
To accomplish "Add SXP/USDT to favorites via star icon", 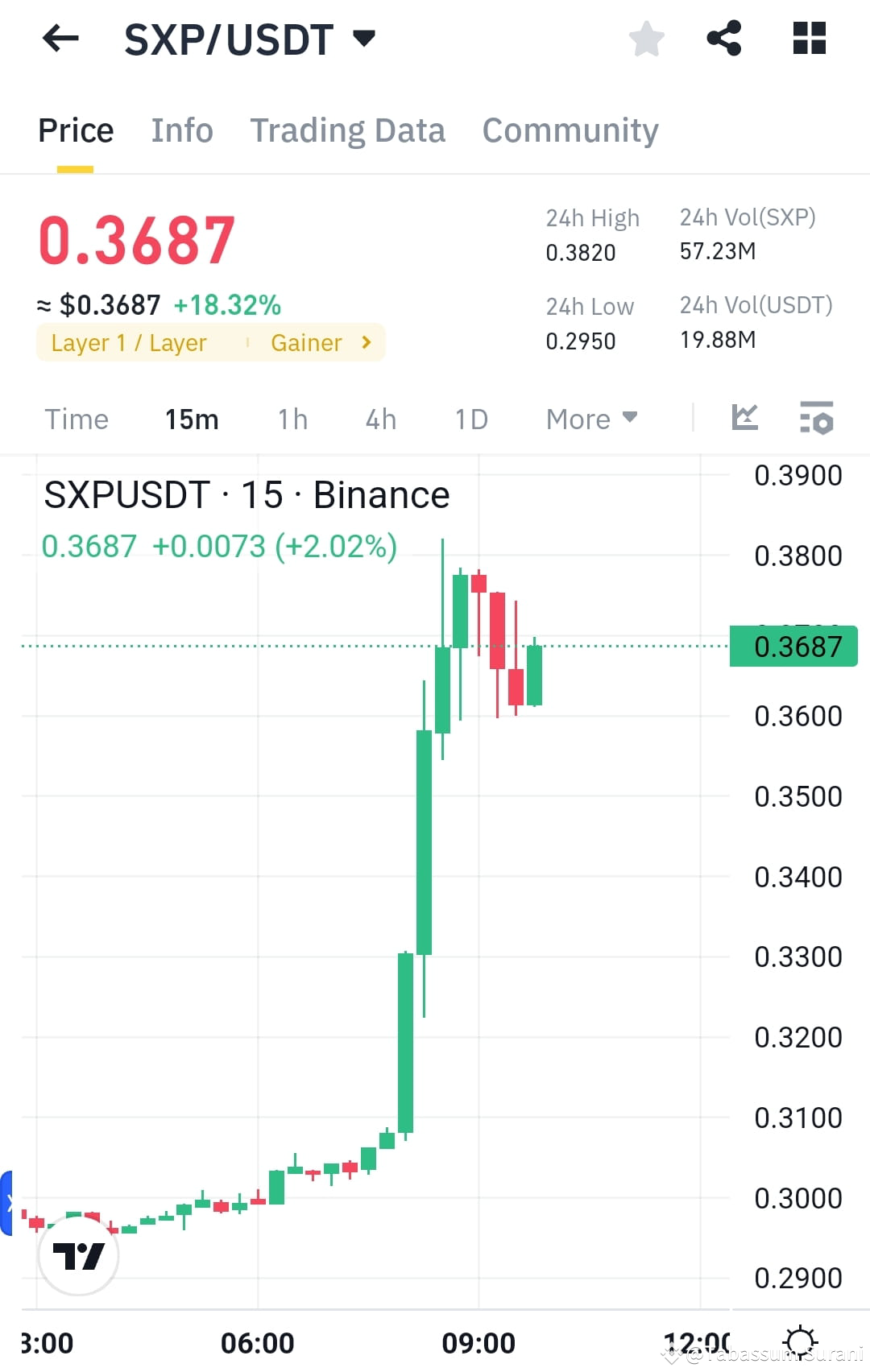I will 647,38.
